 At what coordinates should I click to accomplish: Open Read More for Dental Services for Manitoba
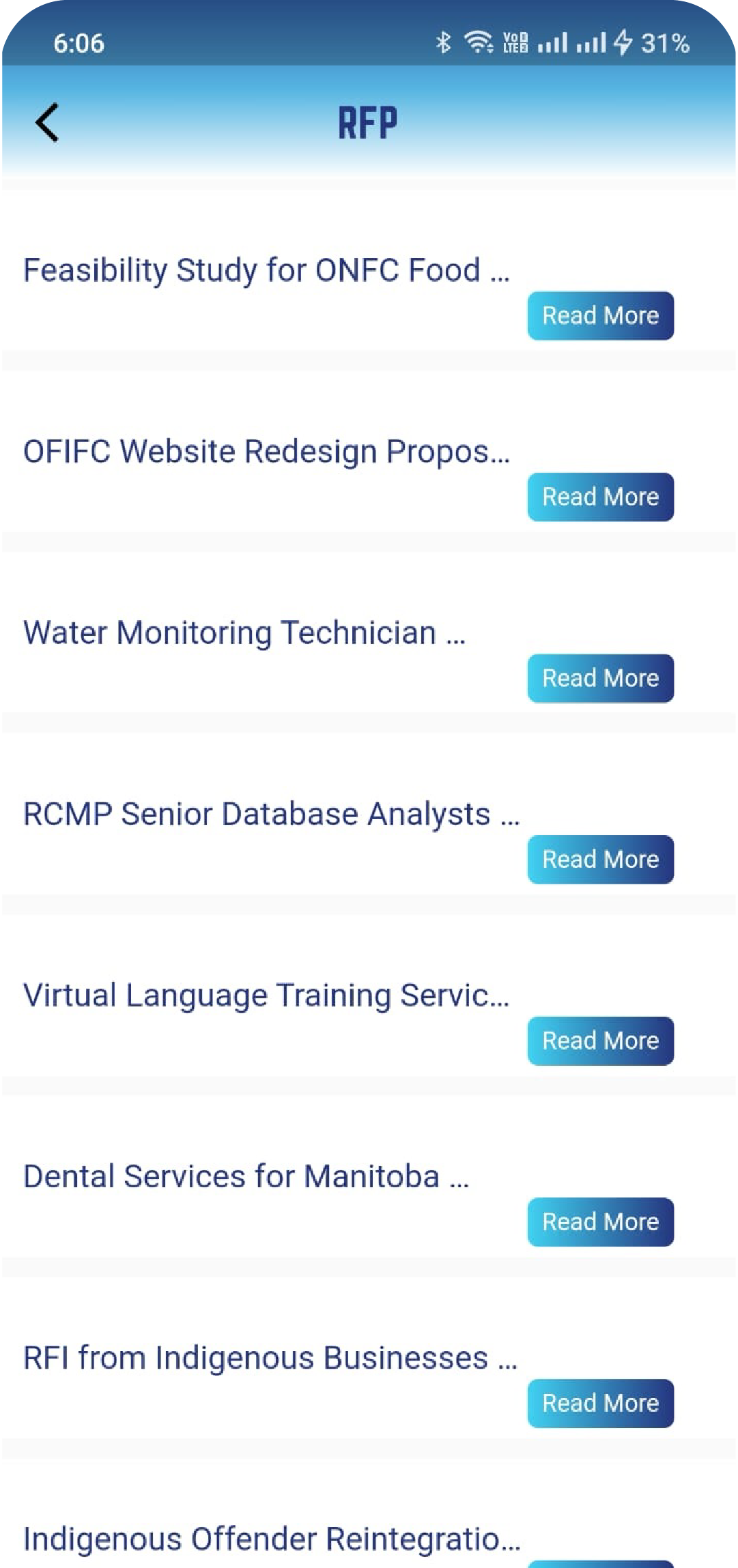[x=600, y=1222]
